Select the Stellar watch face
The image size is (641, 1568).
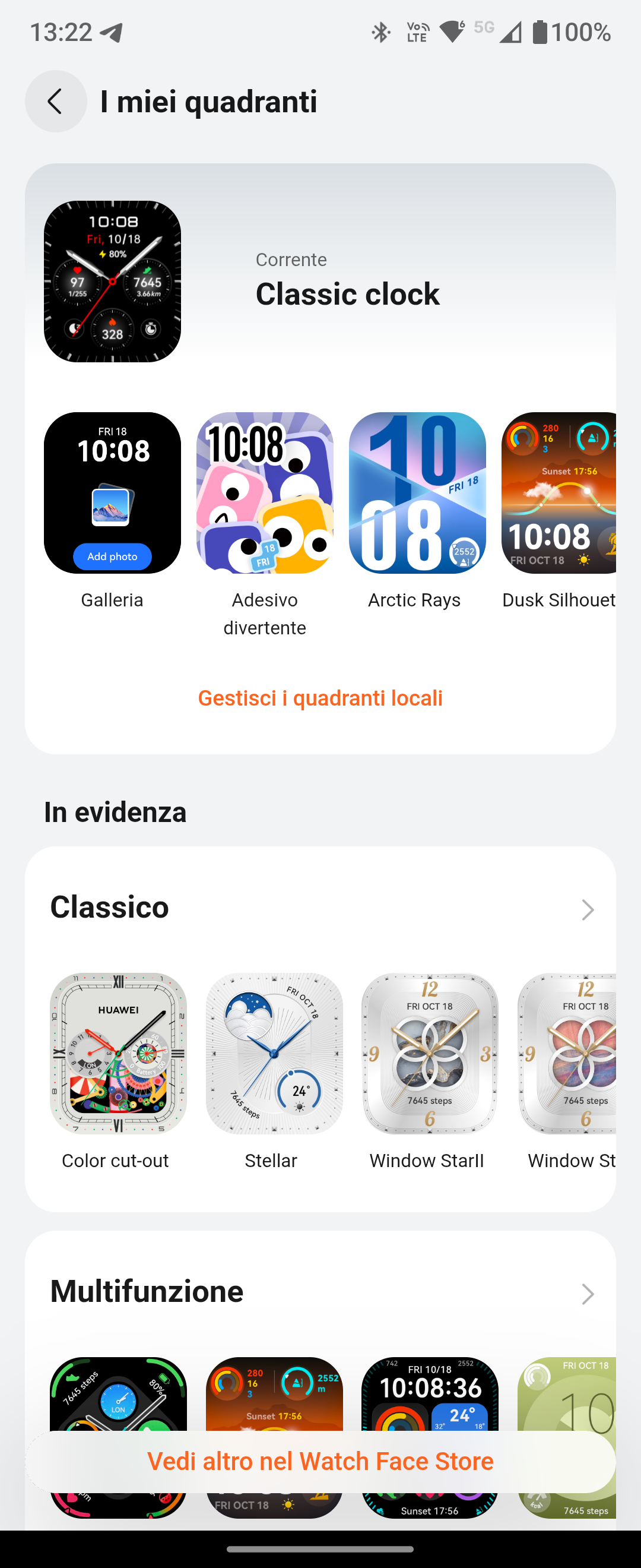(274, 1053)
